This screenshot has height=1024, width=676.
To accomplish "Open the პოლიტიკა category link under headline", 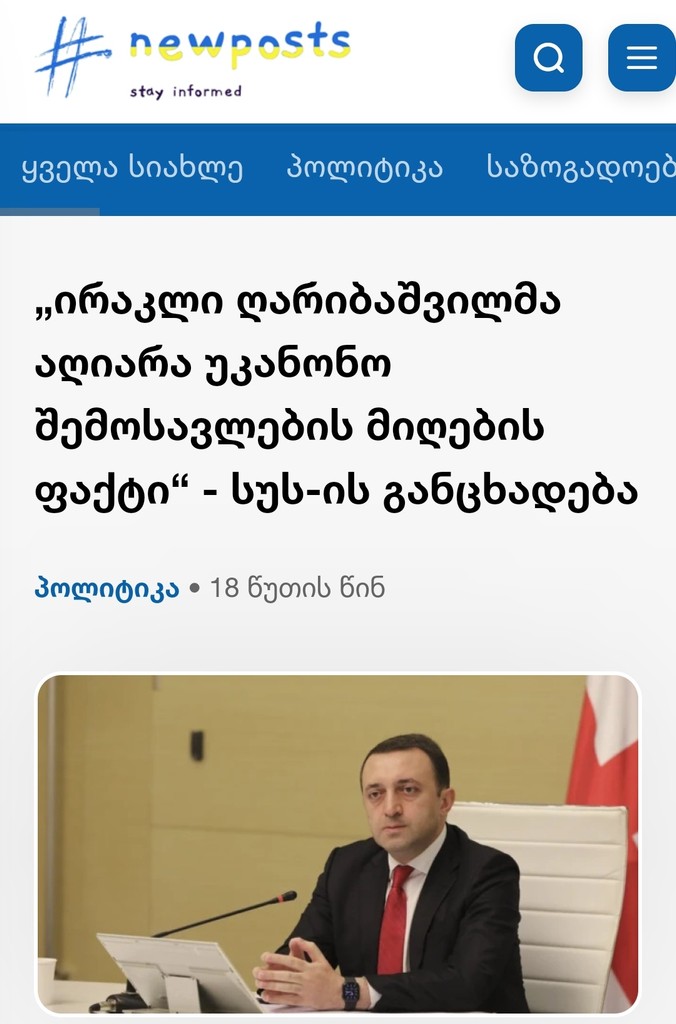I will [x=107, y=588].
